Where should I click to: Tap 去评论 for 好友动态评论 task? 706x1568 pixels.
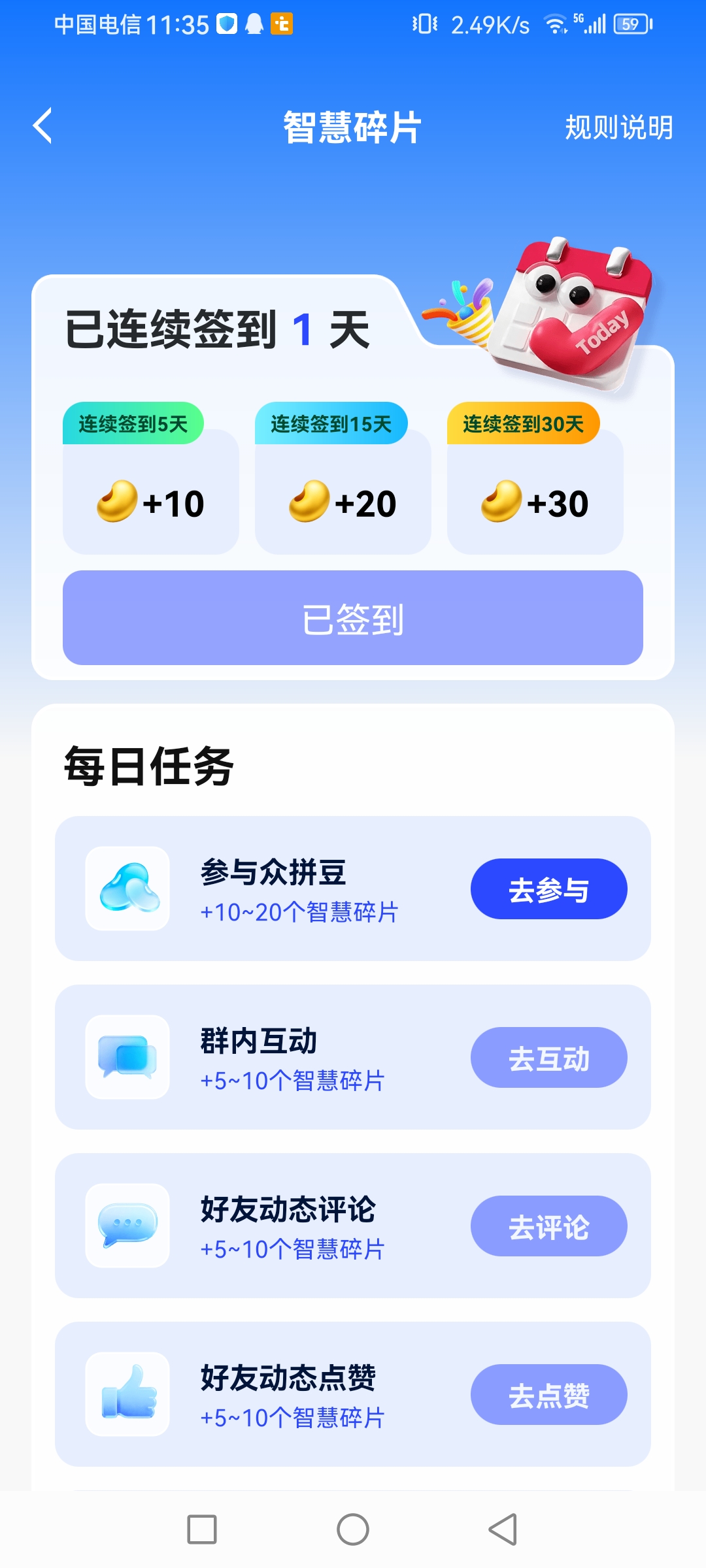click(x=548, y=1226)
